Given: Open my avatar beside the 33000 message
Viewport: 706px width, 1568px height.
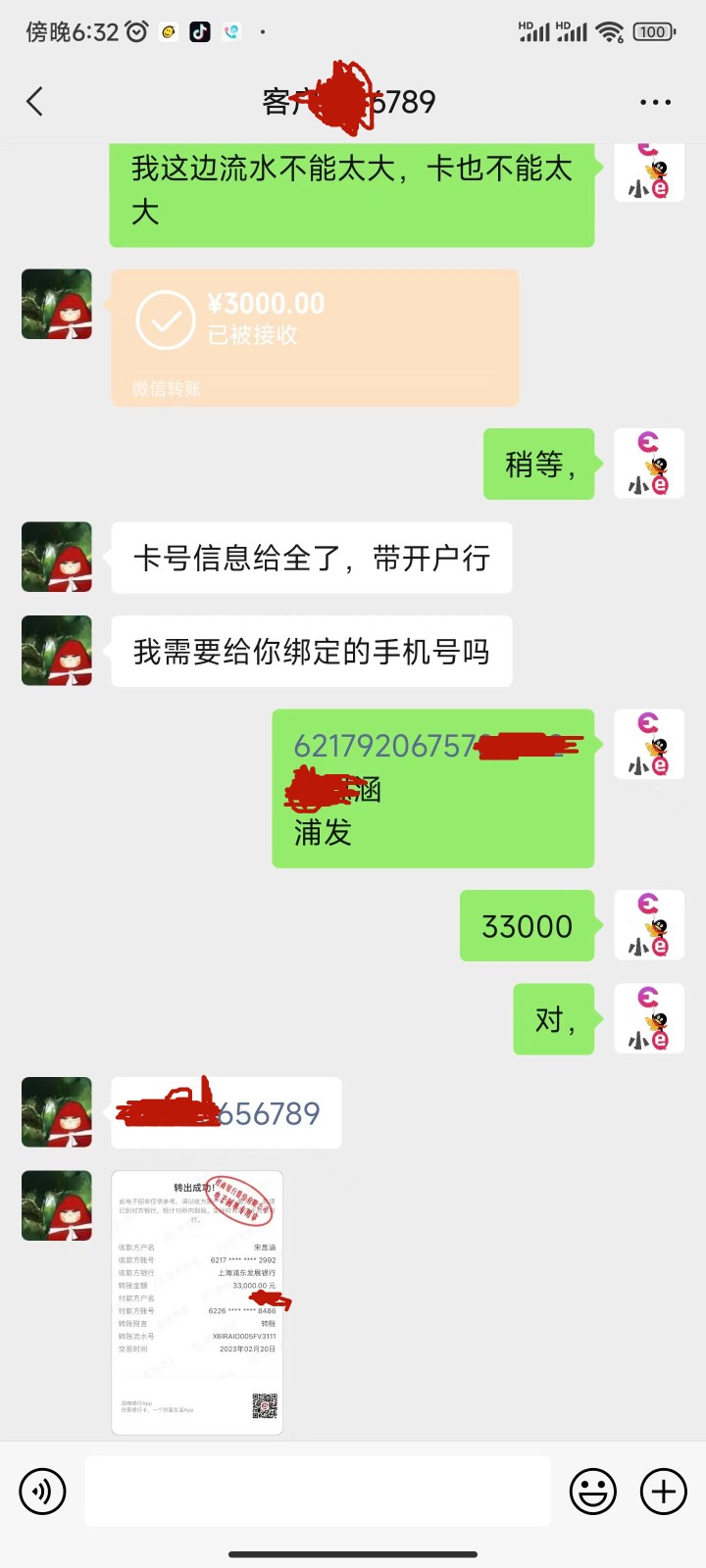Looking at the screenshot, I should (648, 925).
